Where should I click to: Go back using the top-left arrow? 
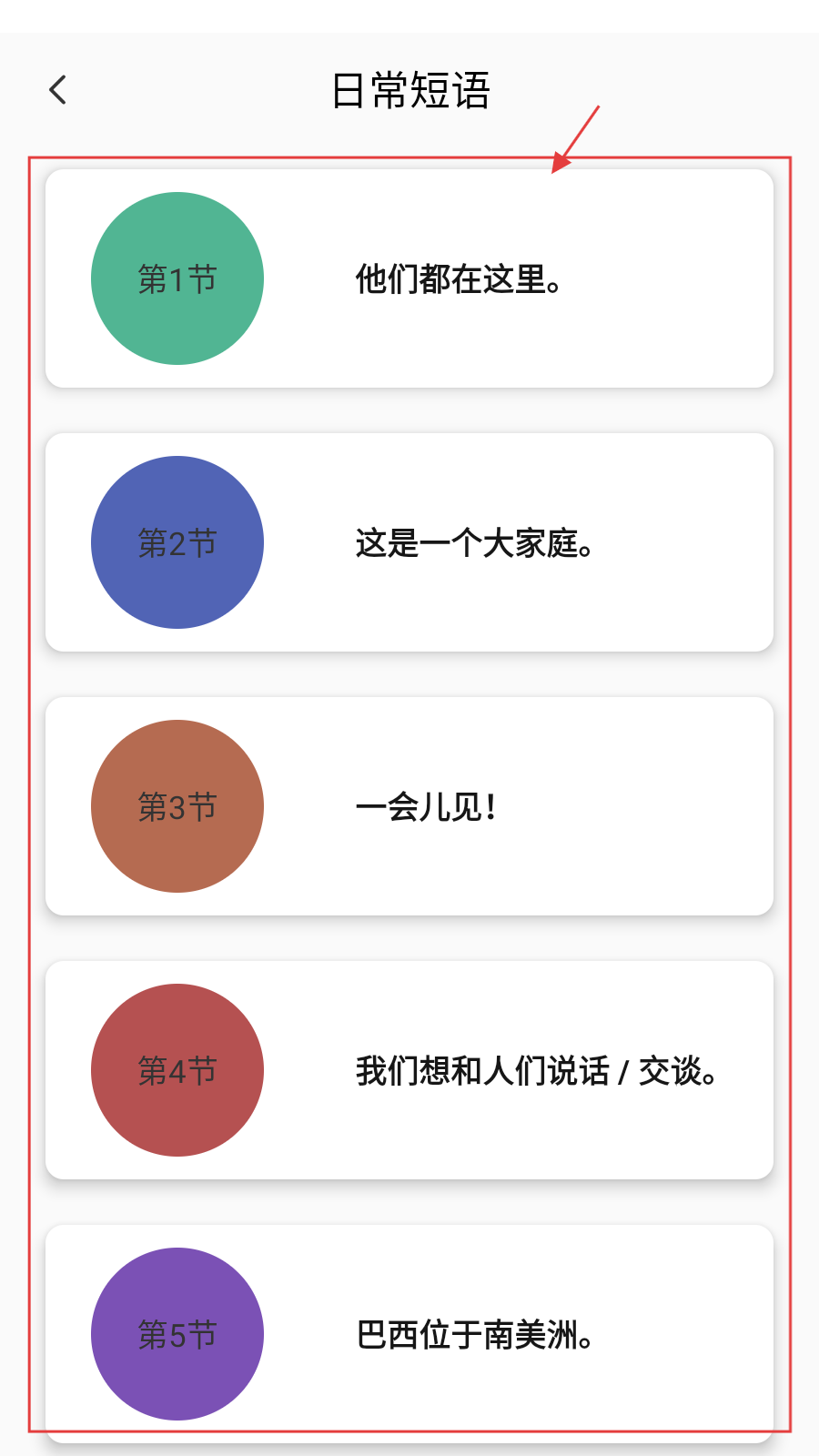[57, 90]
